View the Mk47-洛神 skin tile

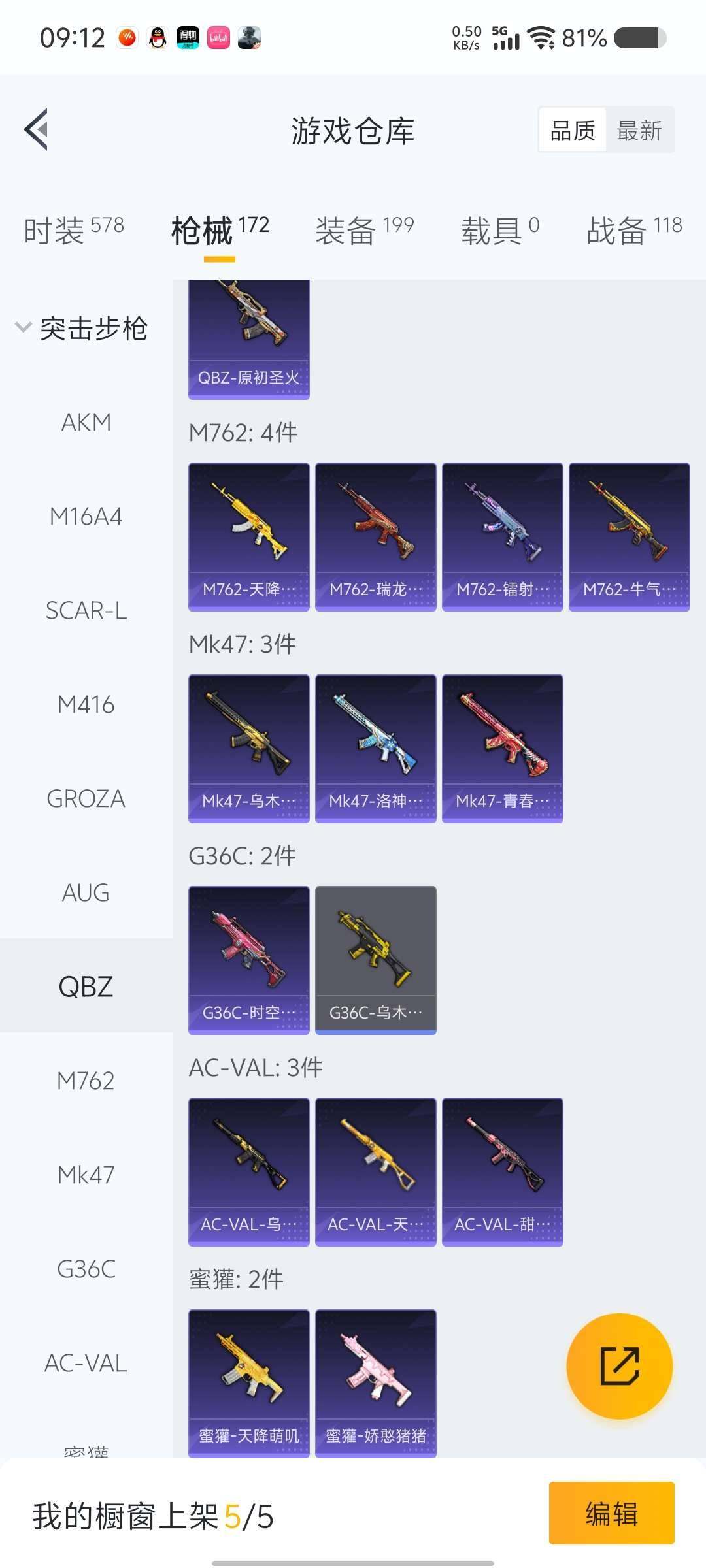coord(375,748)
